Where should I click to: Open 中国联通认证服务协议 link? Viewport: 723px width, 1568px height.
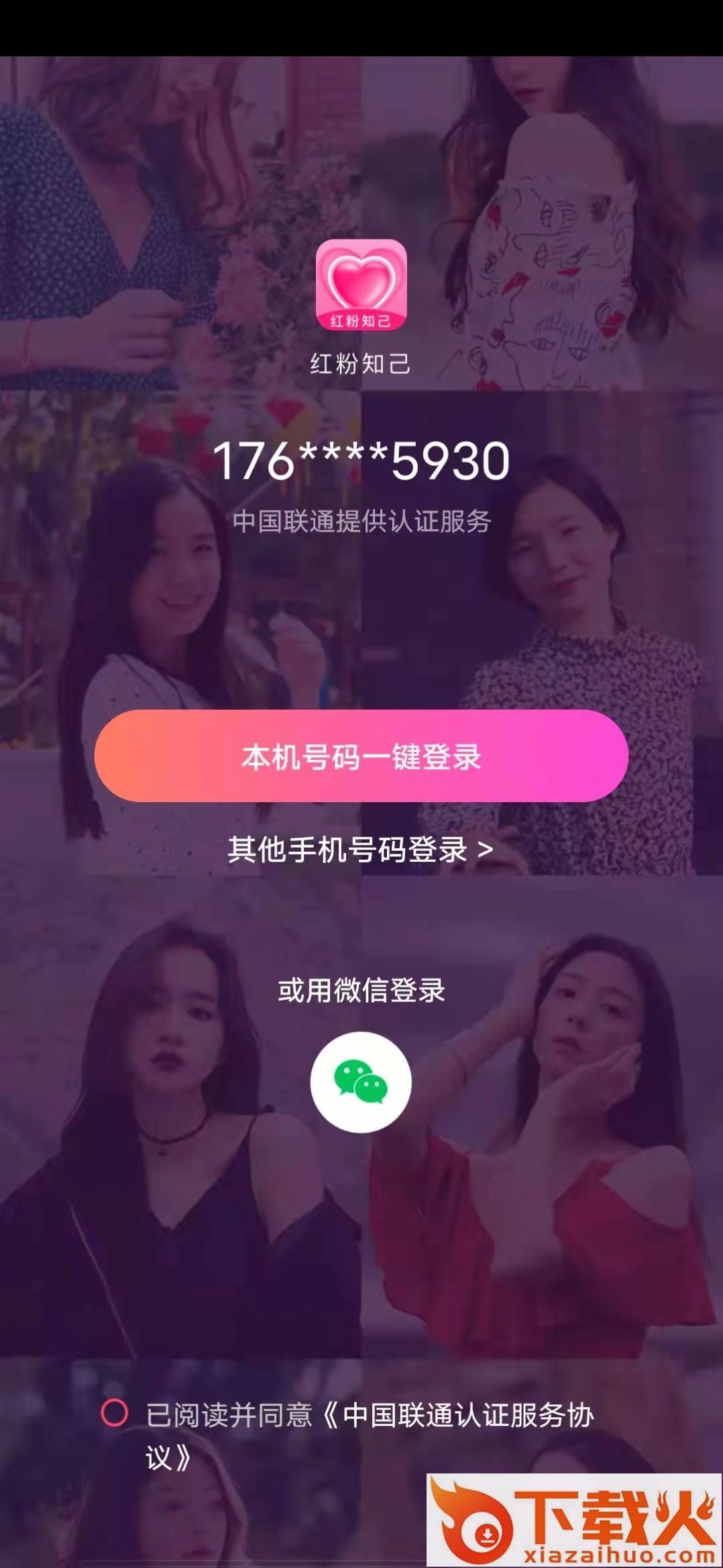coord(463,1415)
